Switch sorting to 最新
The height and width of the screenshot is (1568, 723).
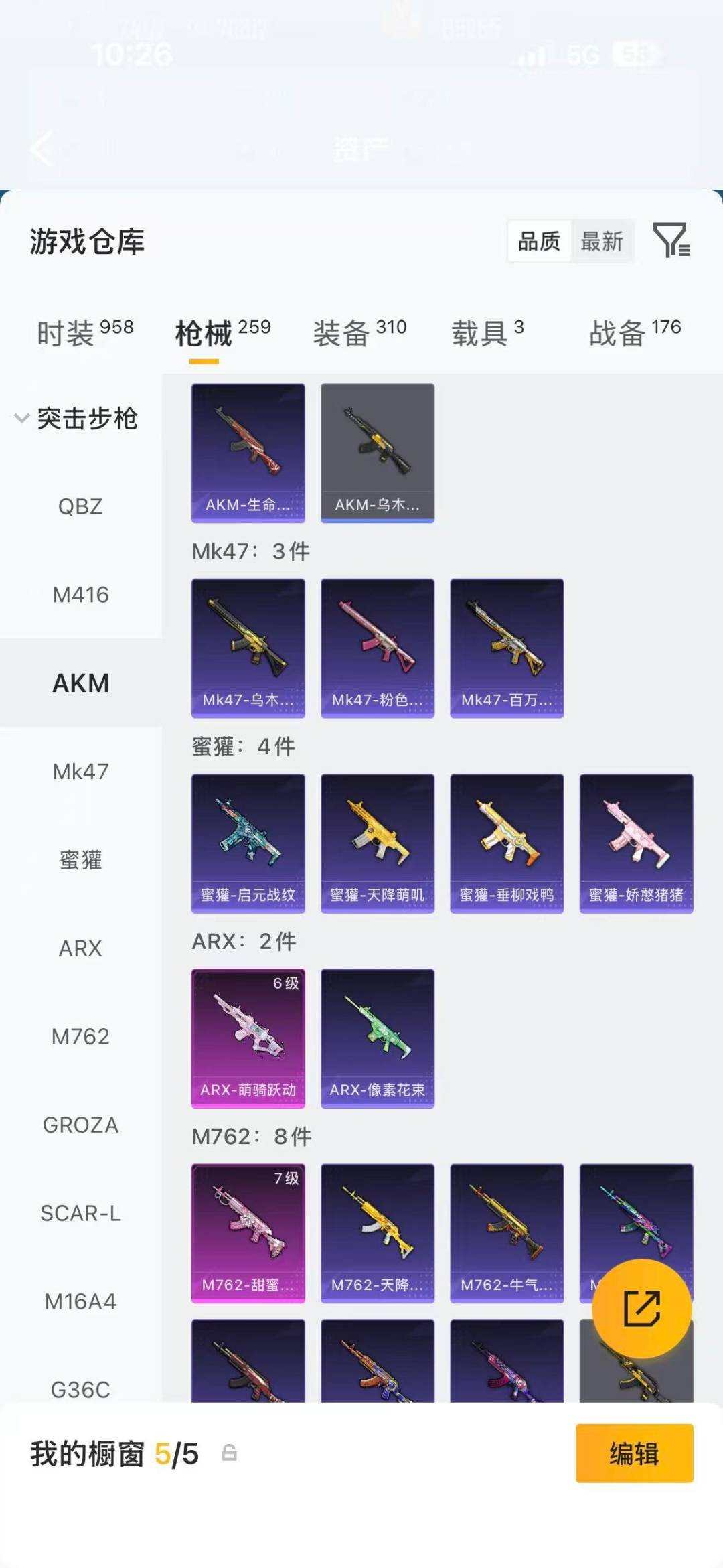(x=601, y=242)
